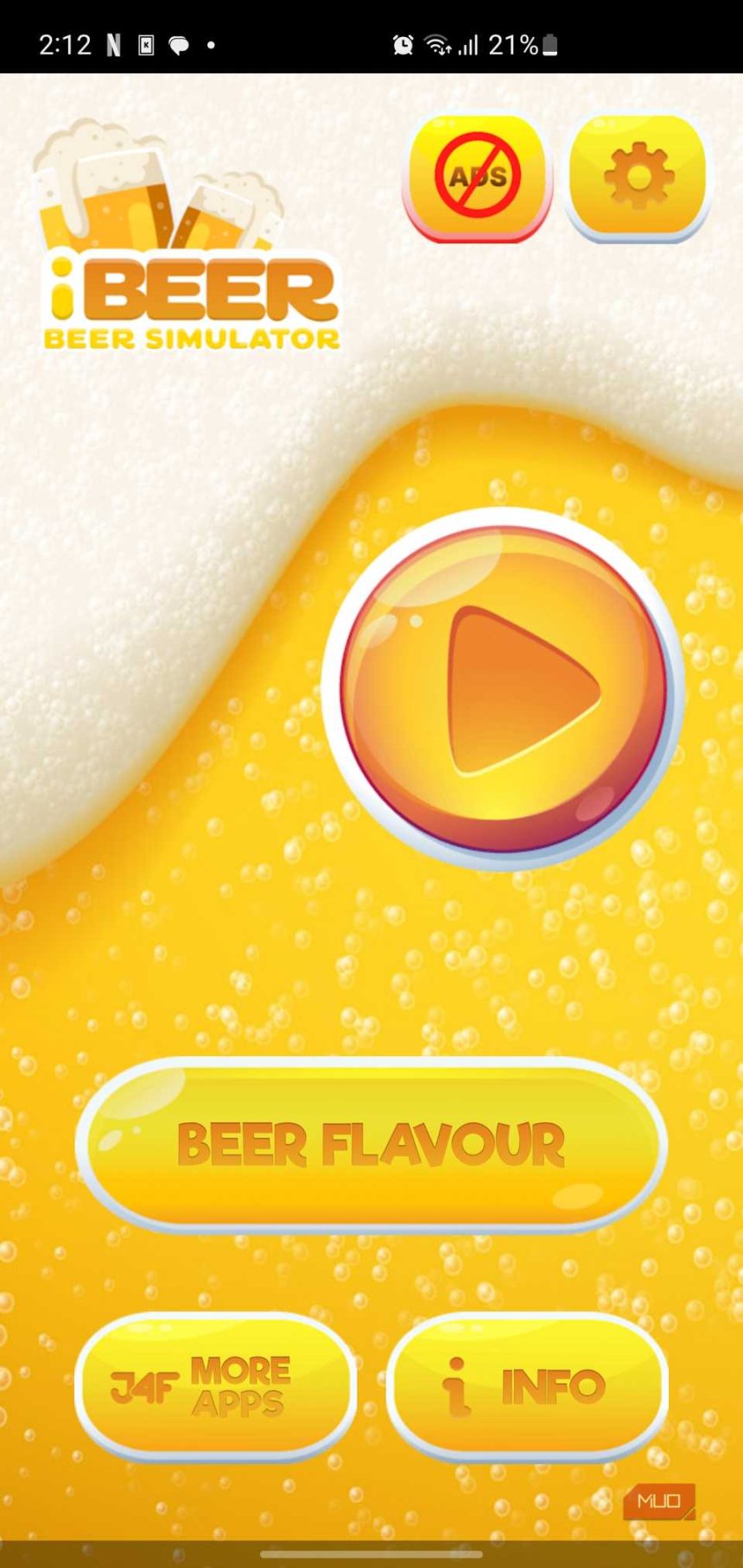The width and height of the screenshot is (743, 1568).
Task: Tap the remove ads button
Action: point(477,177)
